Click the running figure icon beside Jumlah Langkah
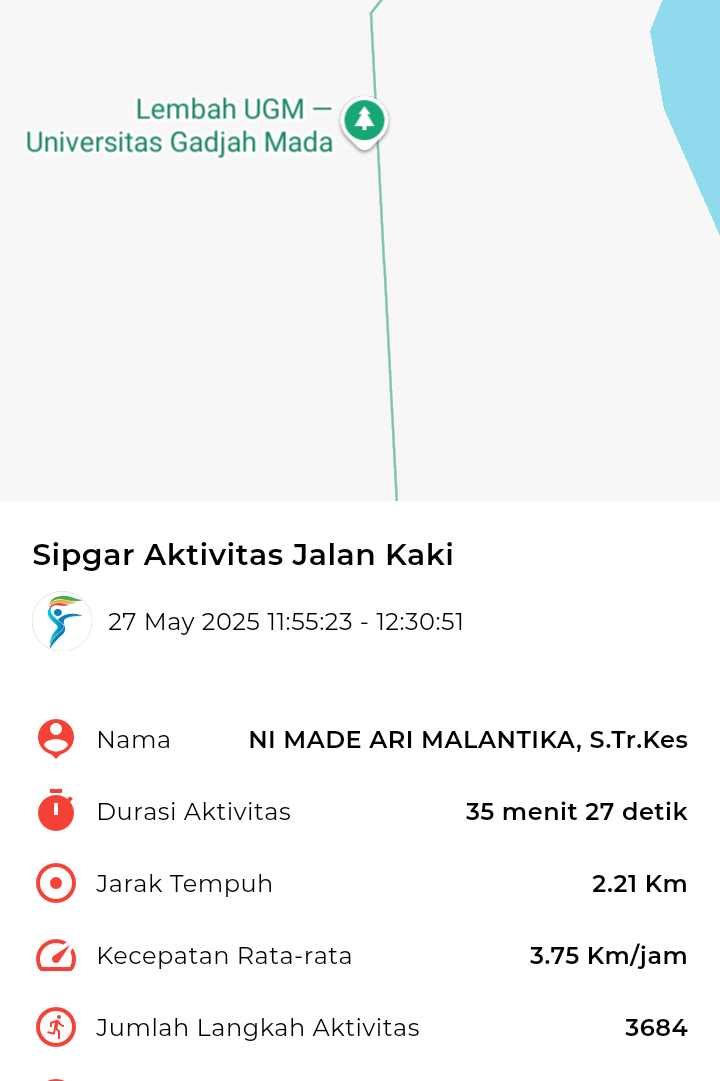The width and height of the screenshot is (720, 1081). 55,1027
